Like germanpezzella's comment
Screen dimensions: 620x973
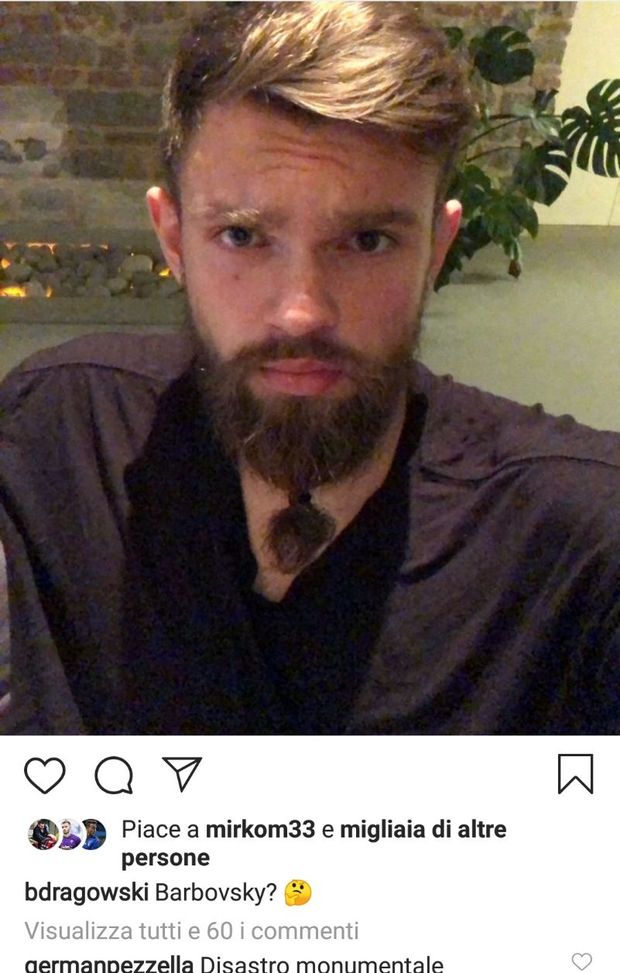coord(582,962)
